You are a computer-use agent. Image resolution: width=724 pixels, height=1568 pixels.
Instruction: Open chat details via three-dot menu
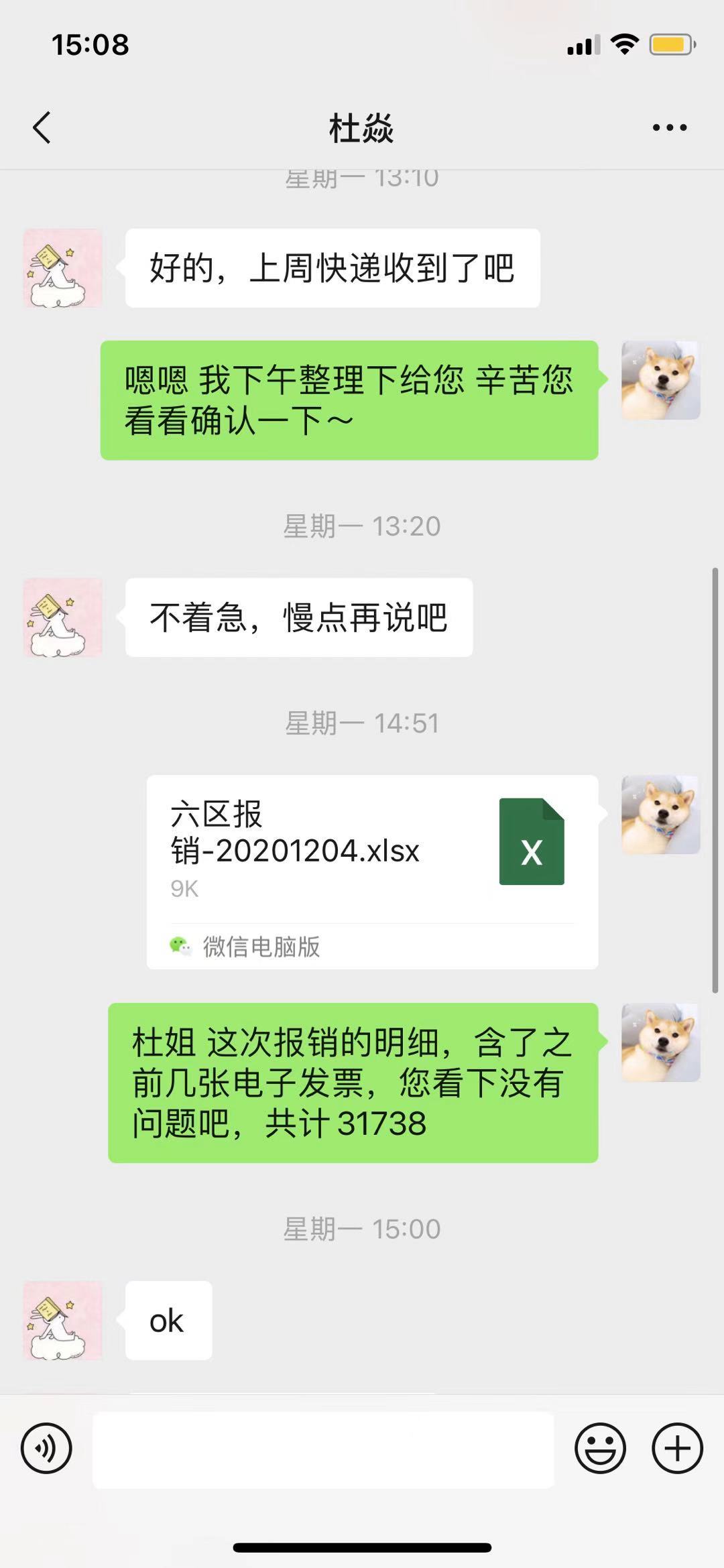click(x=669, y=127)
